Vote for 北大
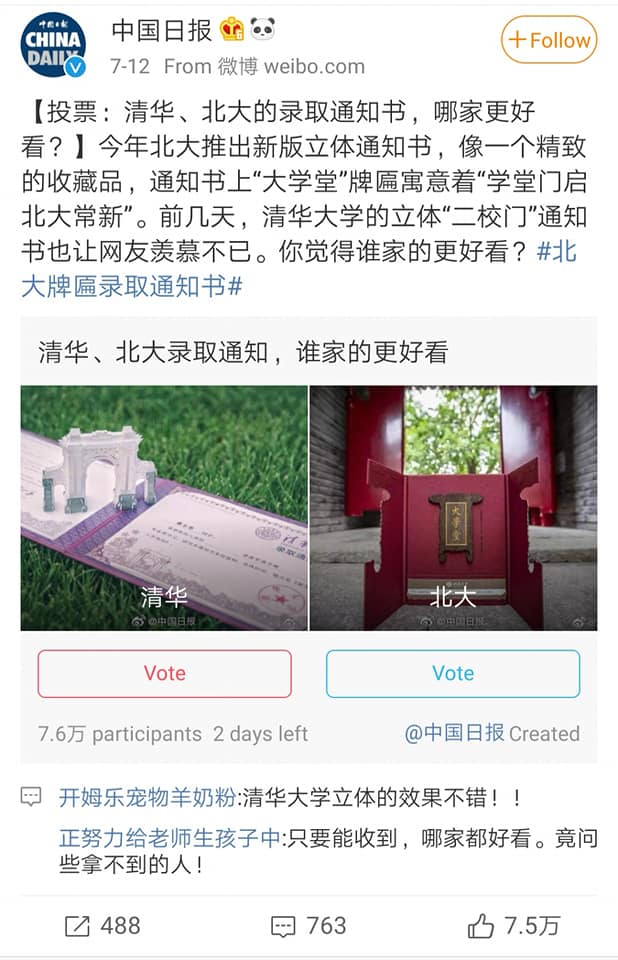 point(453,673)
